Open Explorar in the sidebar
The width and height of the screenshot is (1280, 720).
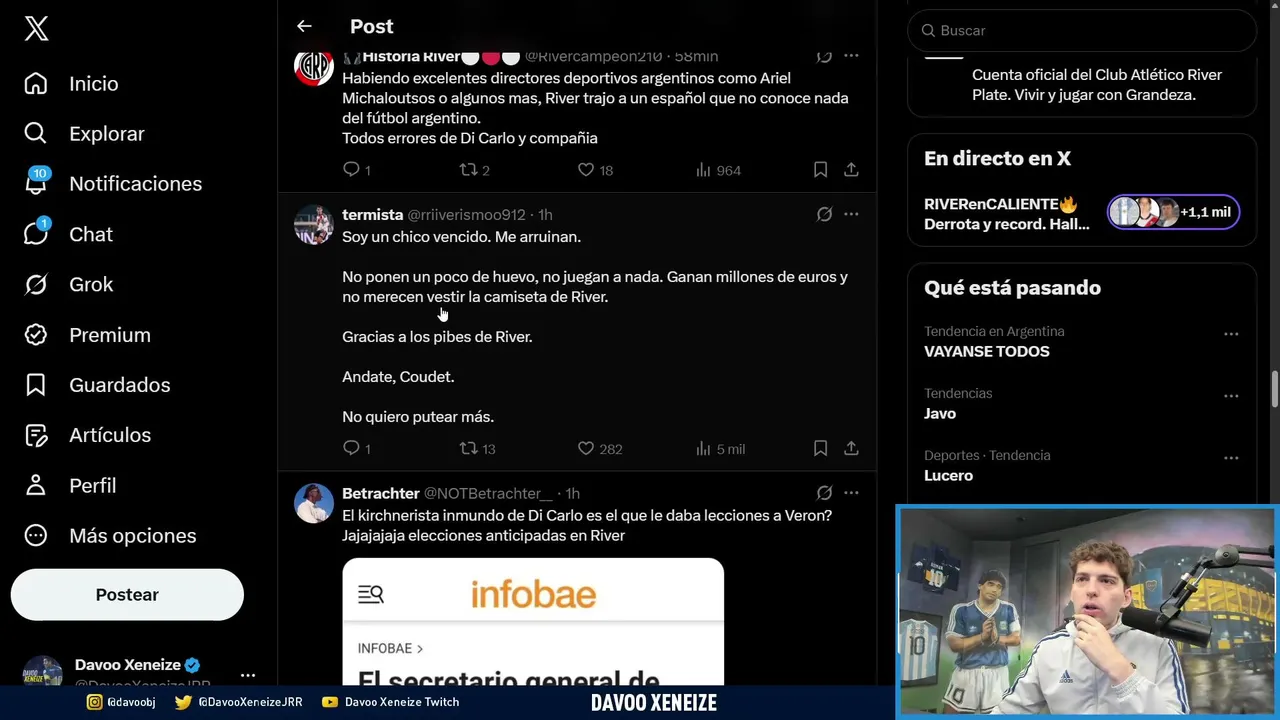click(85, 134)
